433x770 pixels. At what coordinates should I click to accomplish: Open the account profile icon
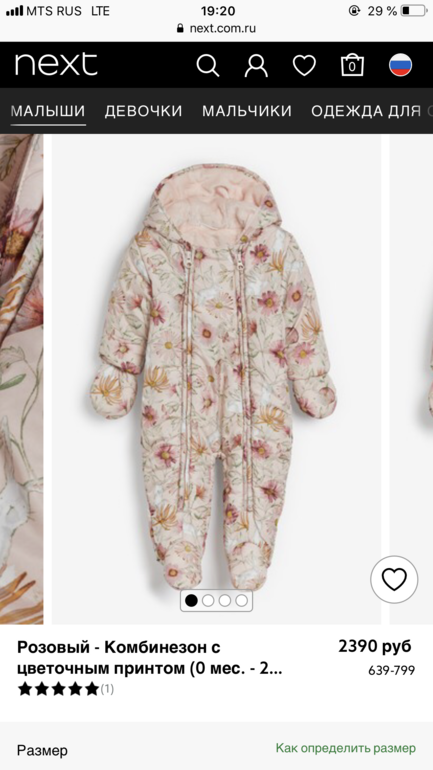tap(256, 65)
